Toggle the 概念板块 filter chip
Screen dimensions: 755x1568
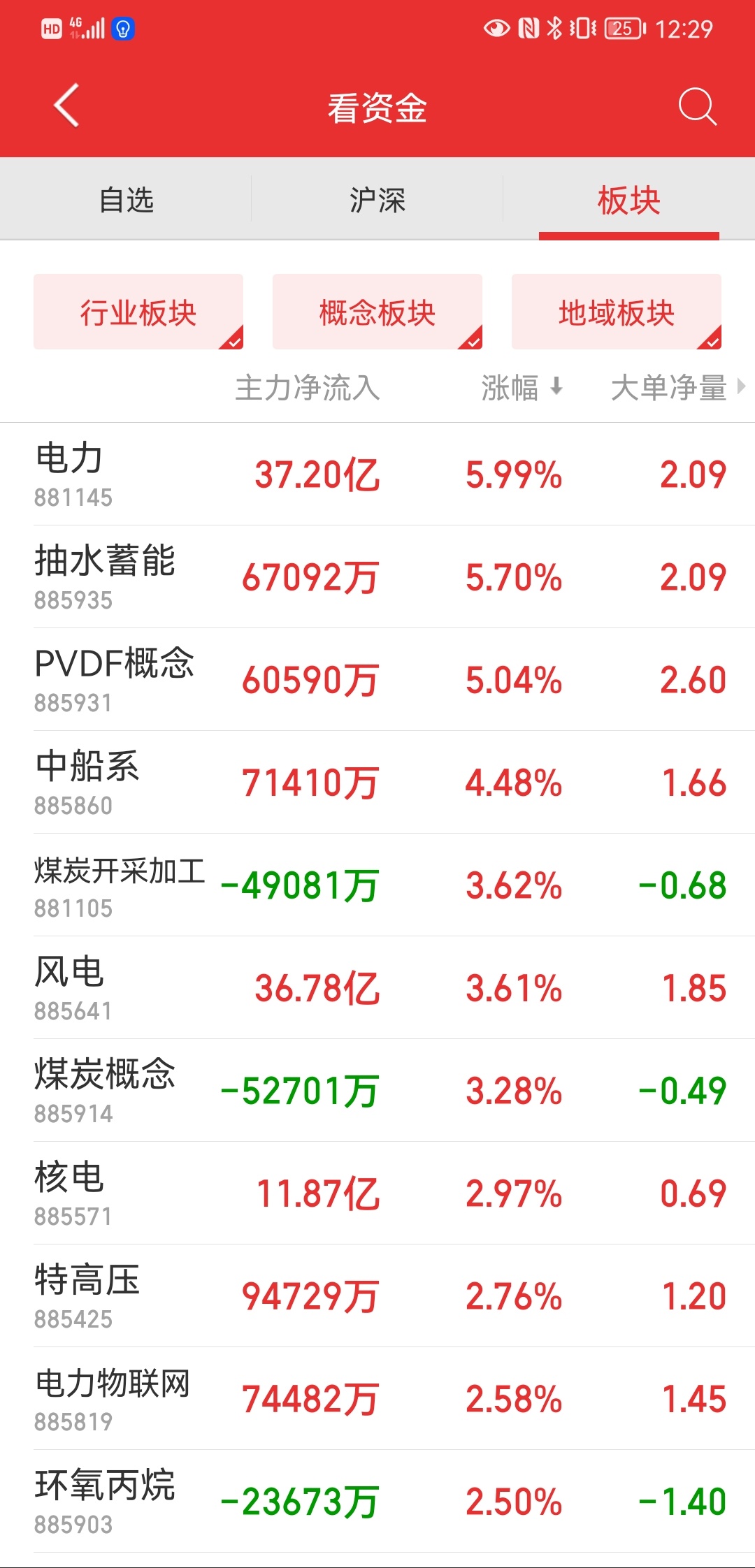pyautogui.click(x=377, y=312)
